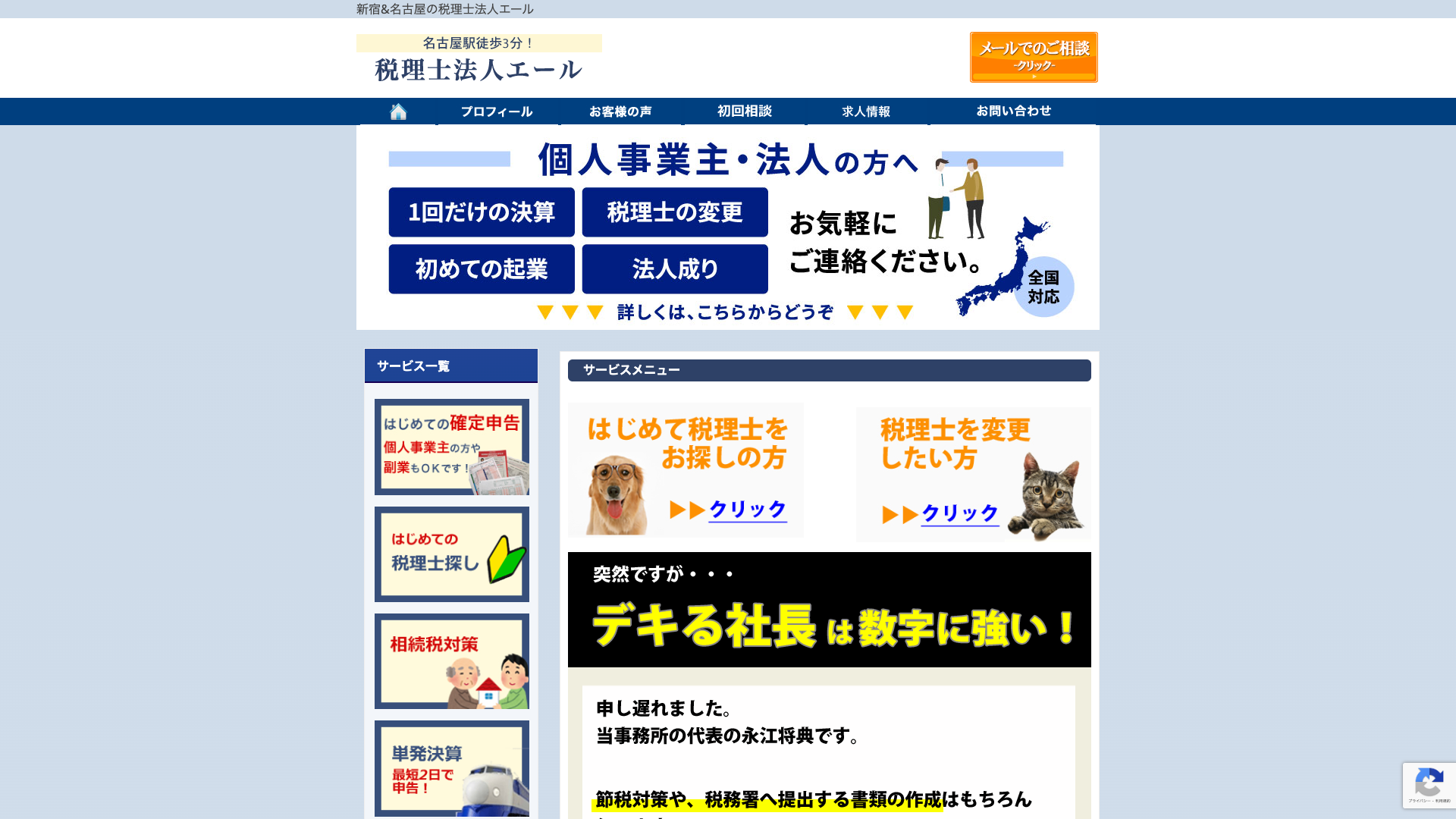Click はじめて税理士をお探しの方 dog banner

tap(686, 470)
